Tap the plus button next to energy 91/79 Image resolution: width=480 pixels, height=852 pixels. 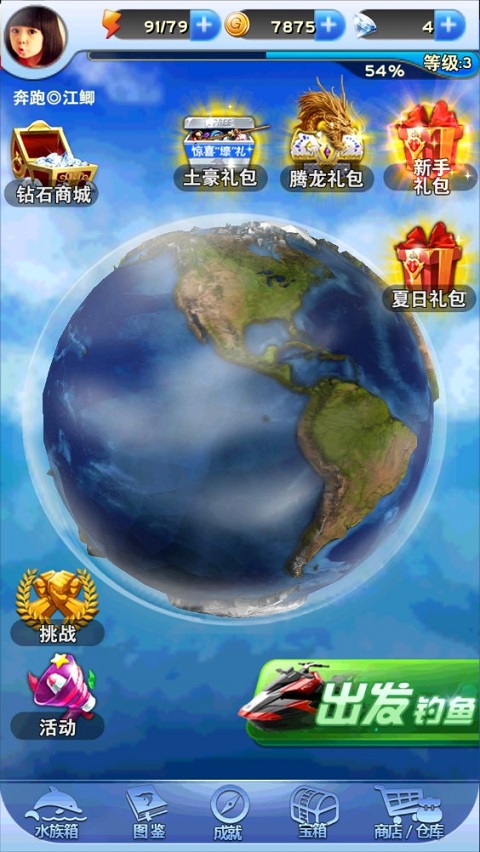point(204,25)
